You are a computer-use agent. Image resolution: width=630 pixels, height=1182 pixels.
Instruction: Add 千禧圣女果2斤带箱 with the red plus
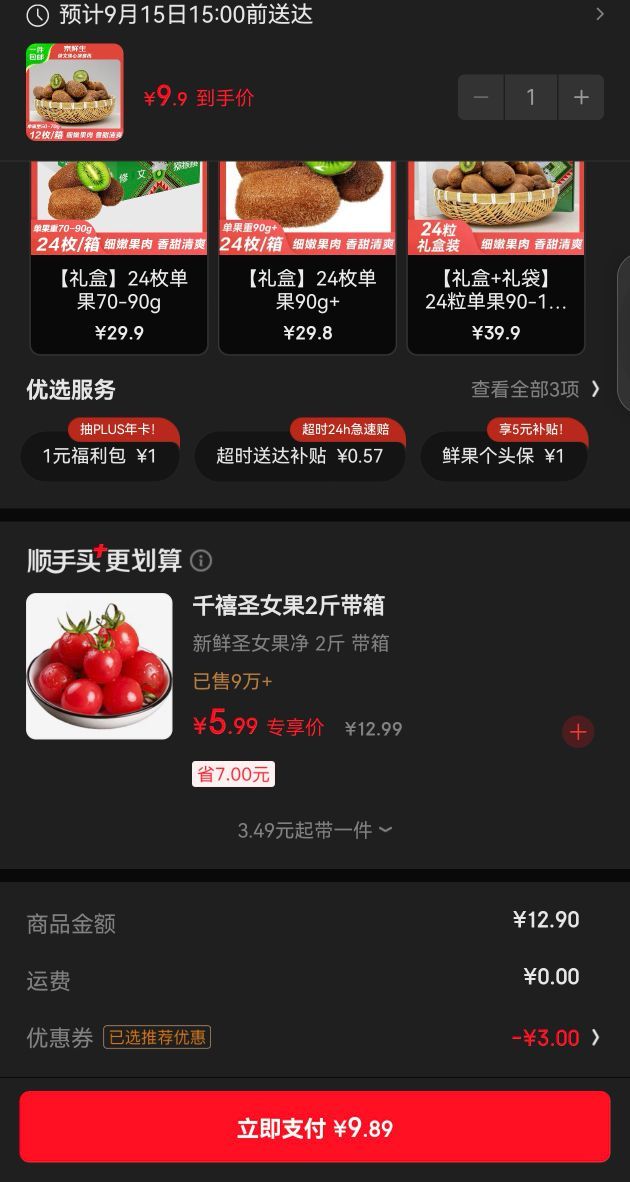pos(578,732)
